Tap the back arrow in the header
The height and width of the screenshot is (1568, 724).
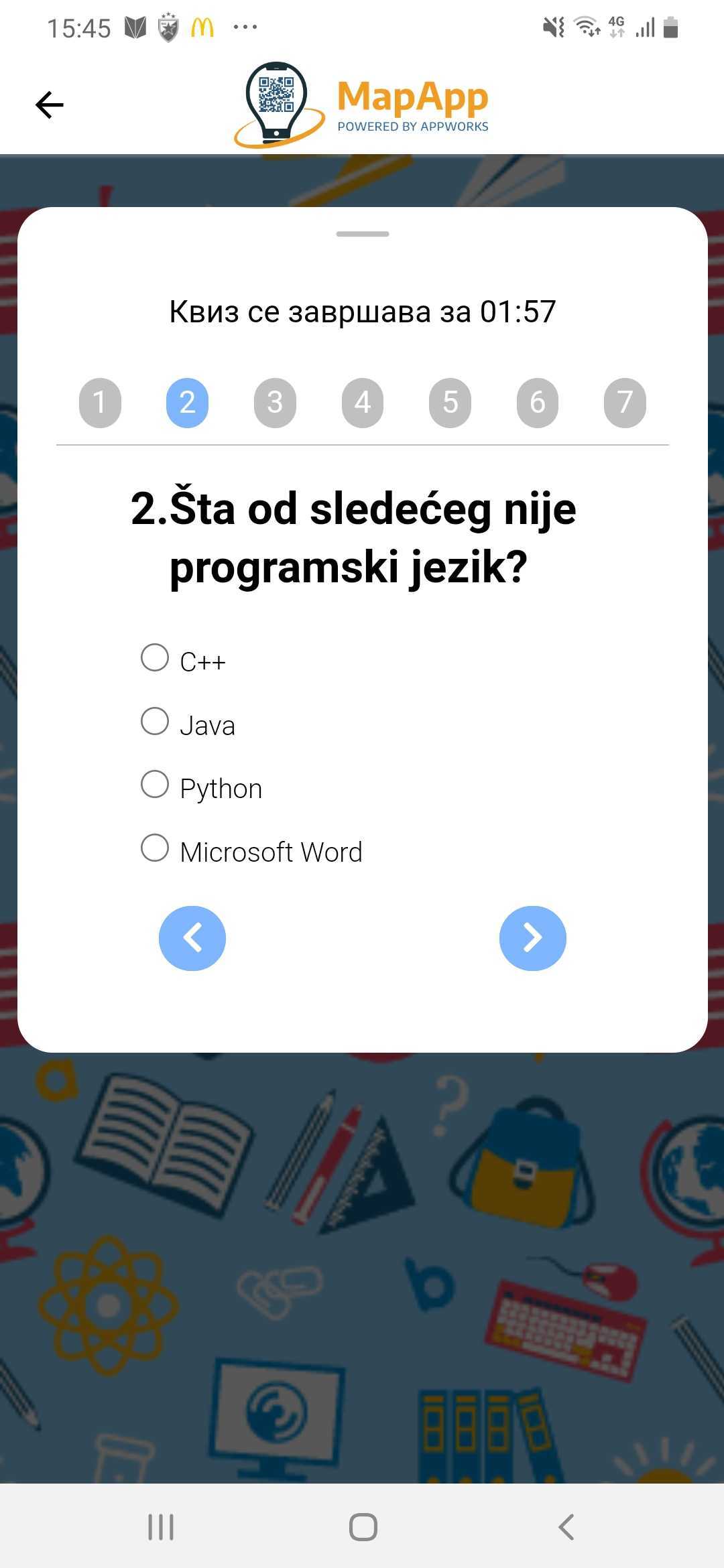point(49,105)
